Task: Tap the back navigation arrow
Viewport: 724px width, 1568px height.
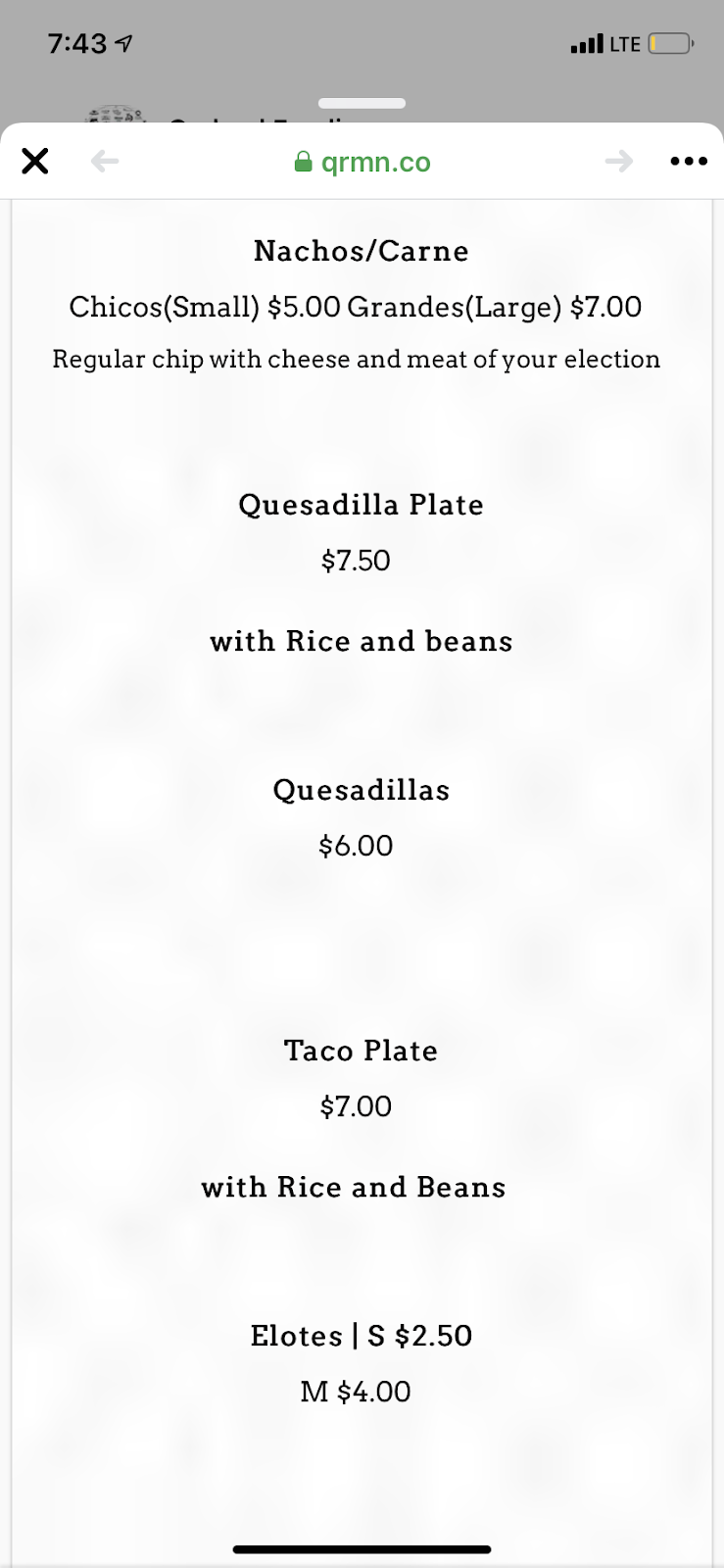Action: click(x=104, y=161)
